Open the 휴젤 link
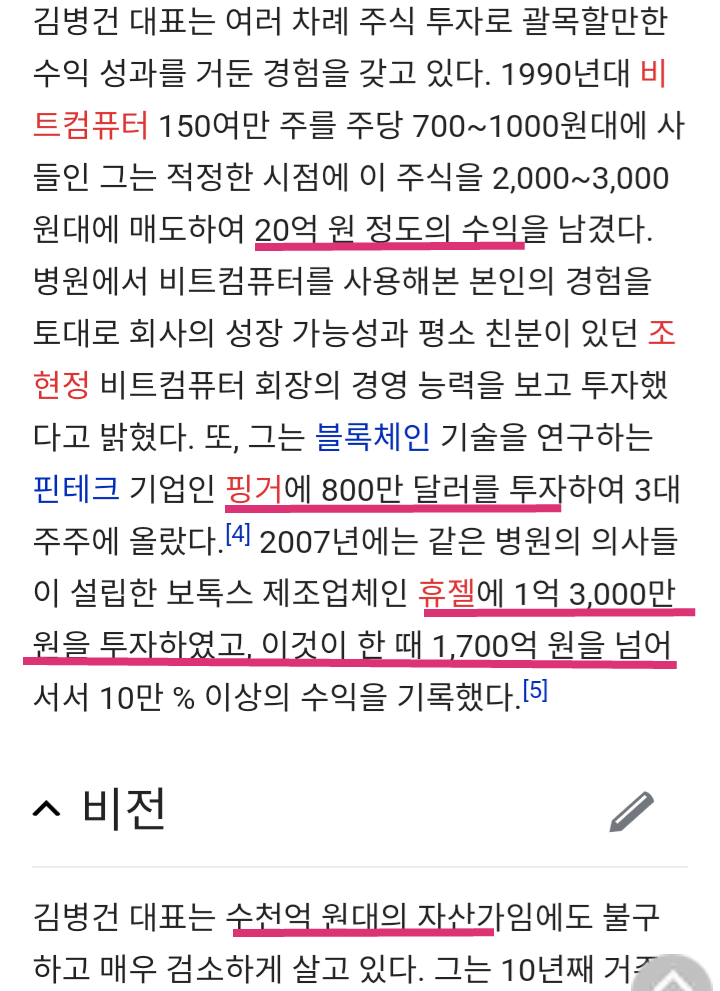The image size is (720, 991). [447, 593]
